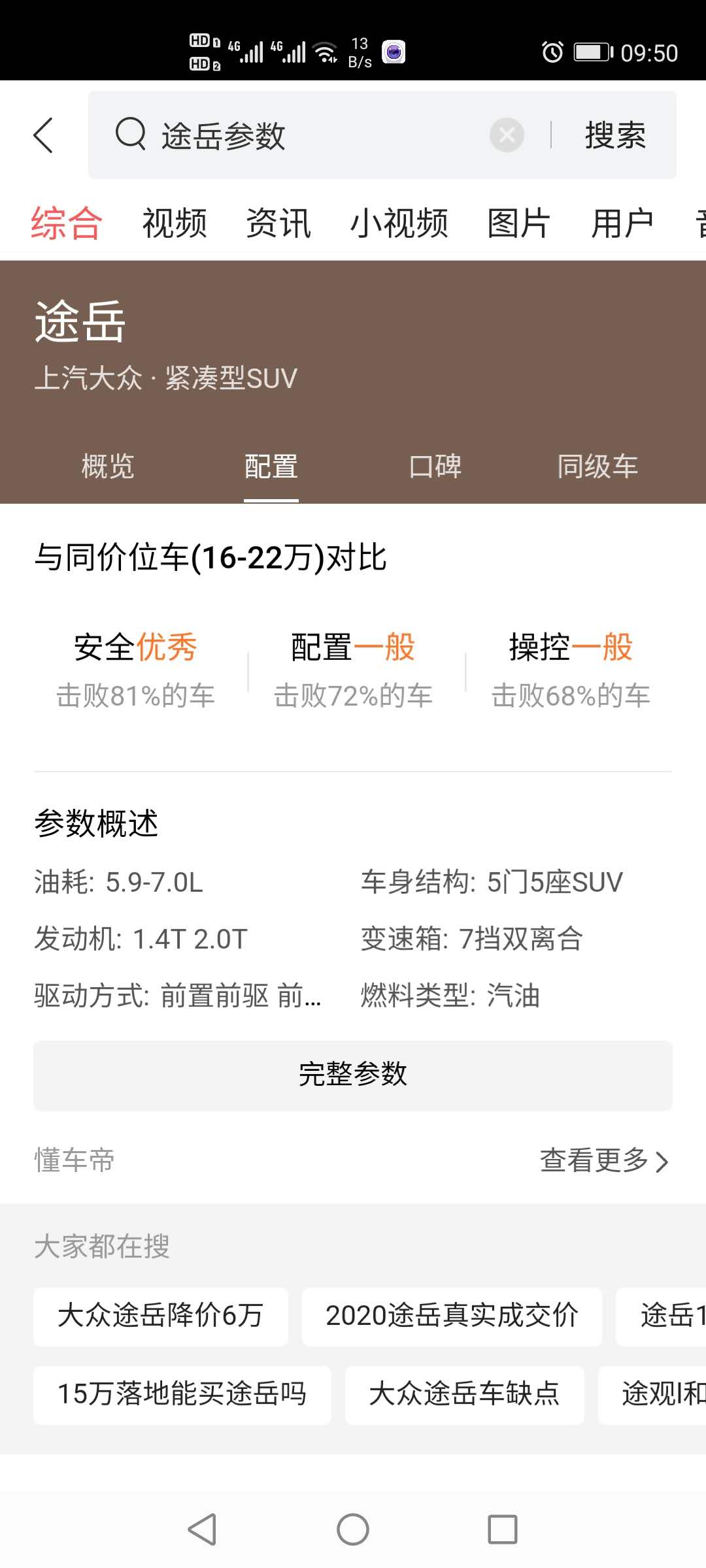Image resolution: width=706 pixels, height=1568 pixels.
Task: Click the back arrow at top left
Action: 43,135
